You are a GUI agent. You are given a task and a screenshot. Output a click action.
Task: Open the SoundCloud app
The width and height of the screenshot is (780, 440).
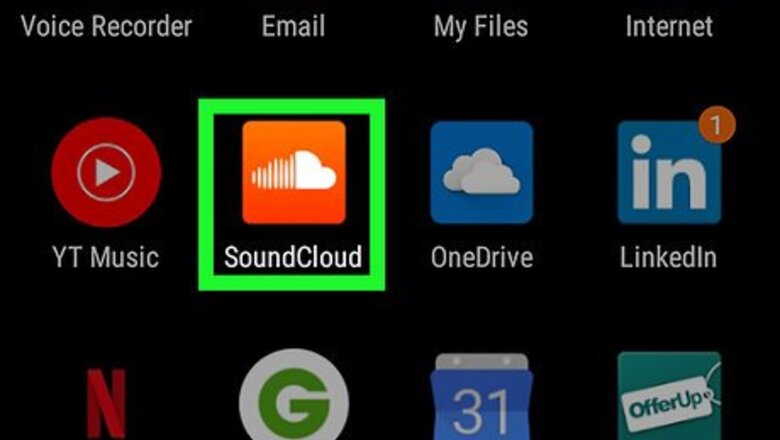coord(293,173)
